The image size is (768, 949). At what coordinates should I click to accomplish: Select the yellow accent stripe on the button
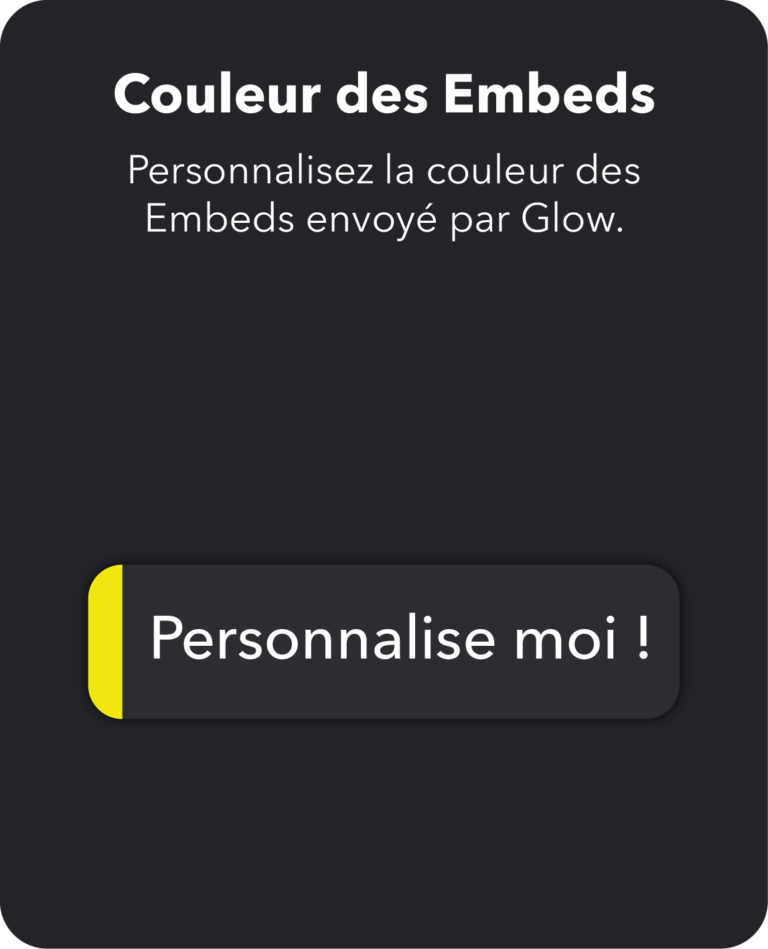[x=107, y=640]
